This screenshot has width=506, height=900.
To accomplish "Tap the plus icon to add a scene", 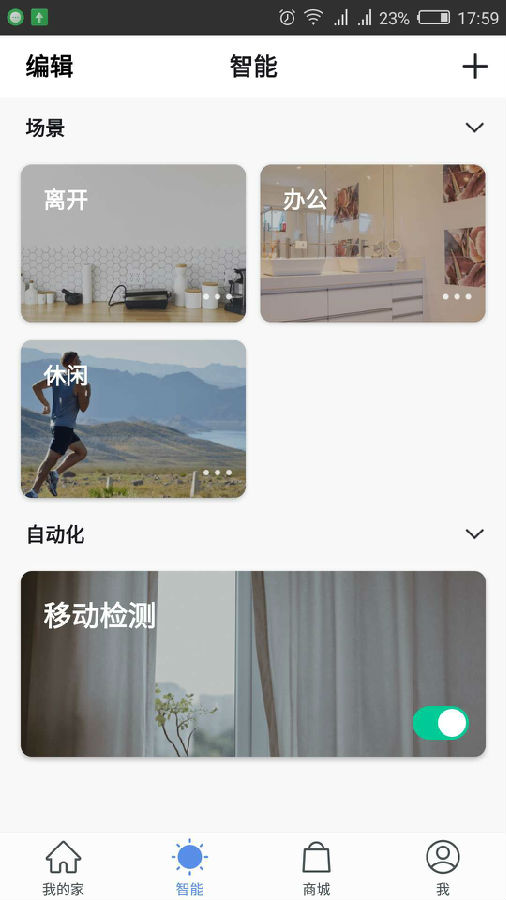I will pos(475,67).
